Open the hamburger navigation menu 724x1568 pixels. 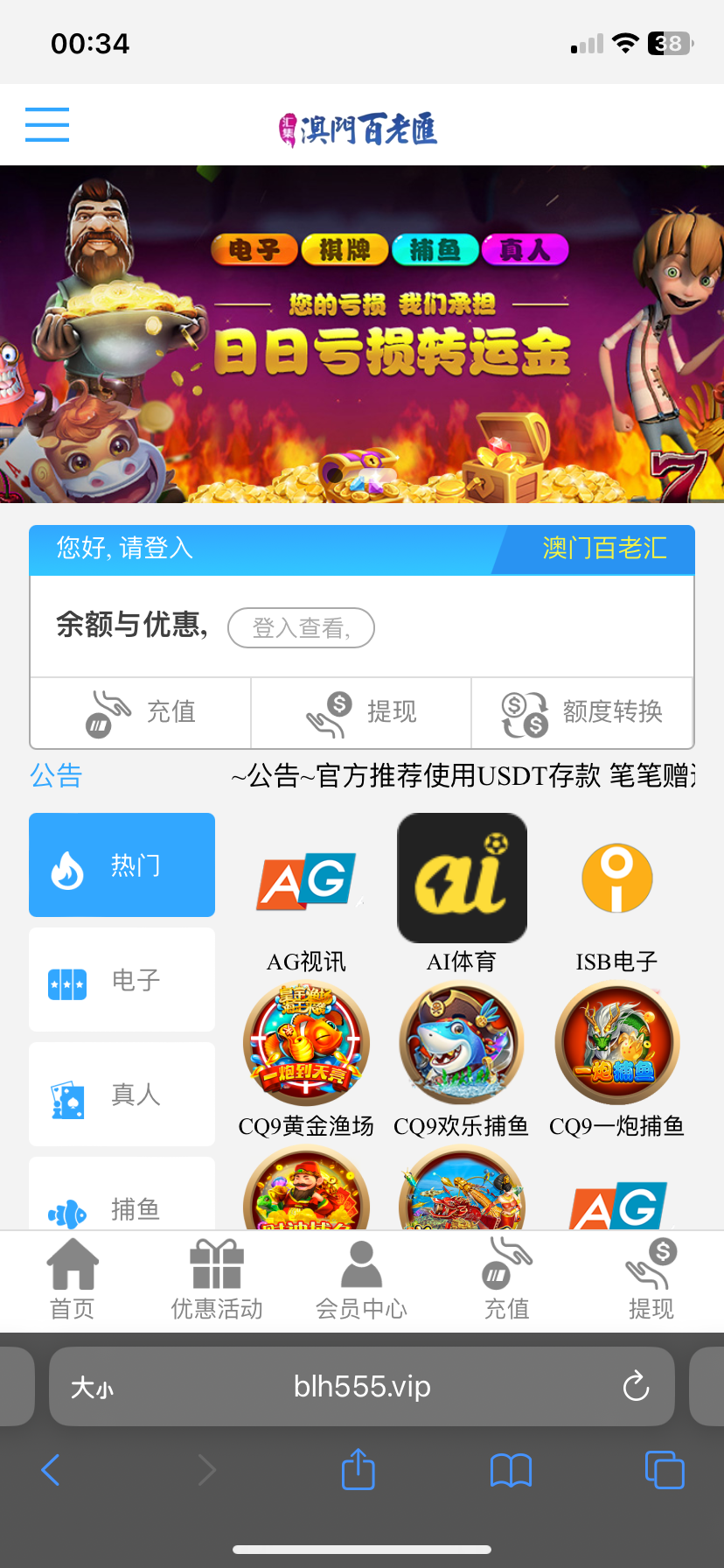[x=46, y=124]
